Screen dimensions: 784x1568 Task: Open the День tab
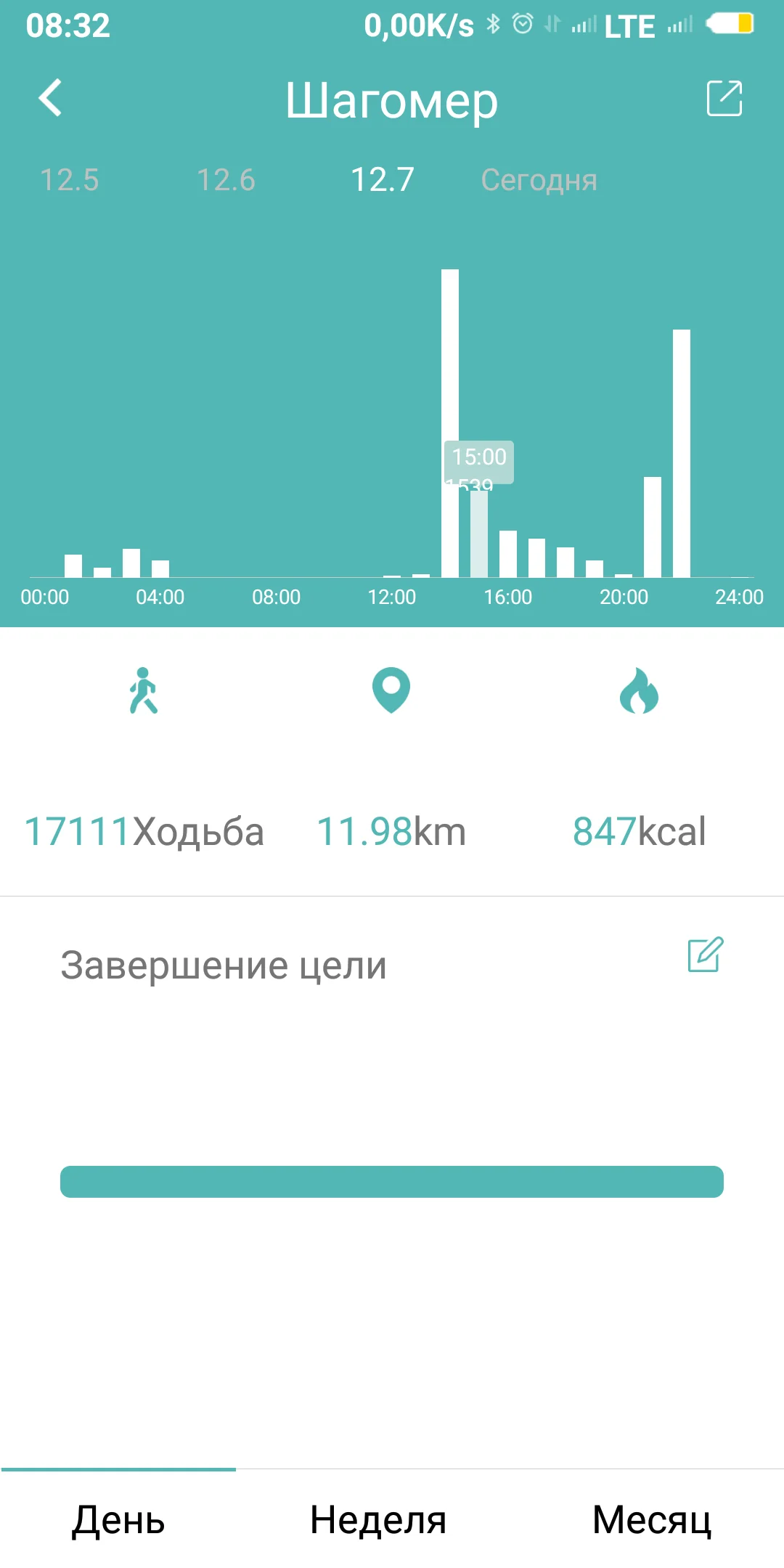[118, 1519]
